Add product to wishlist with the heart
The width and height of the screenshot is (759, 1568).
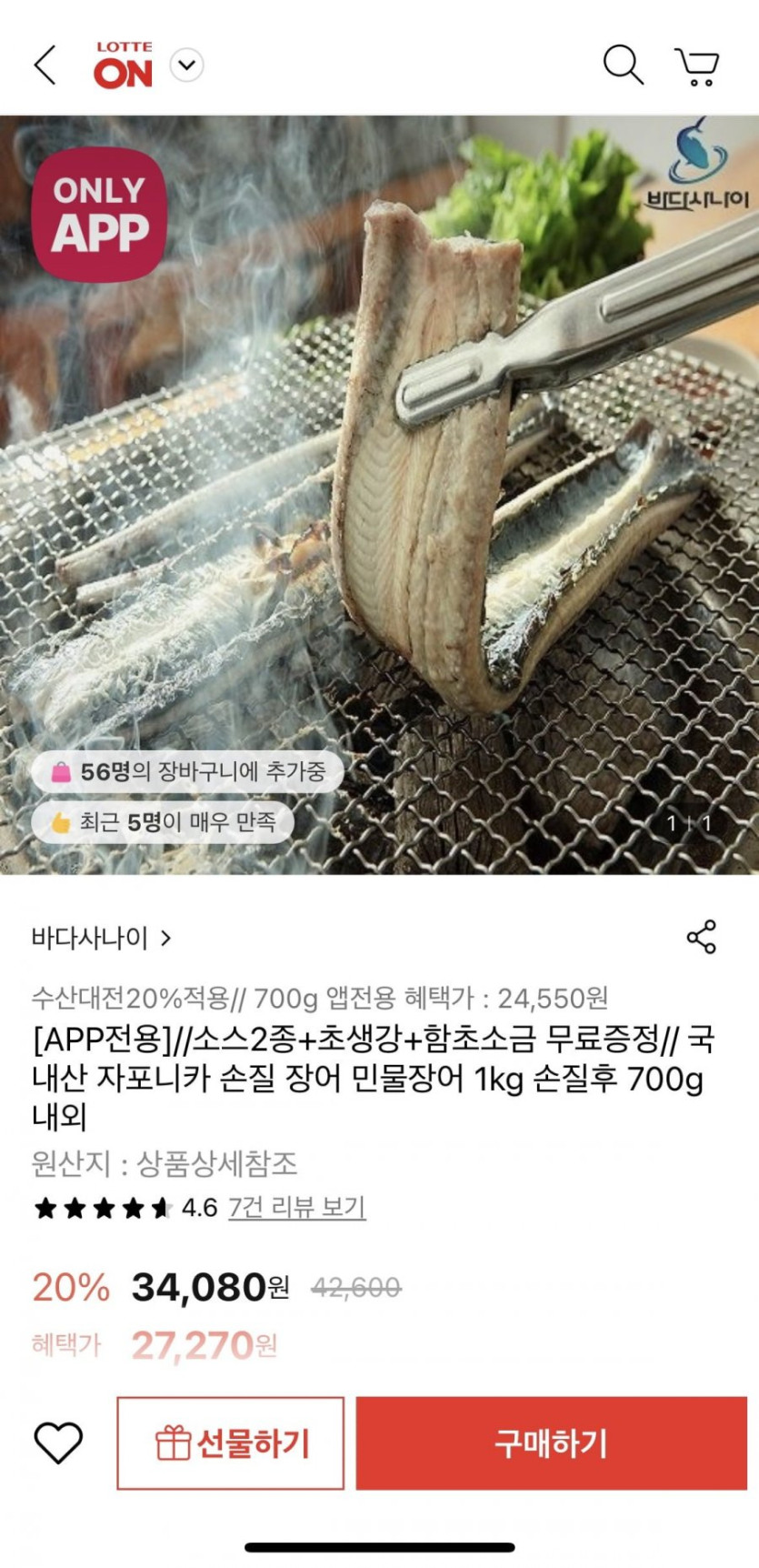(58, 1443)
